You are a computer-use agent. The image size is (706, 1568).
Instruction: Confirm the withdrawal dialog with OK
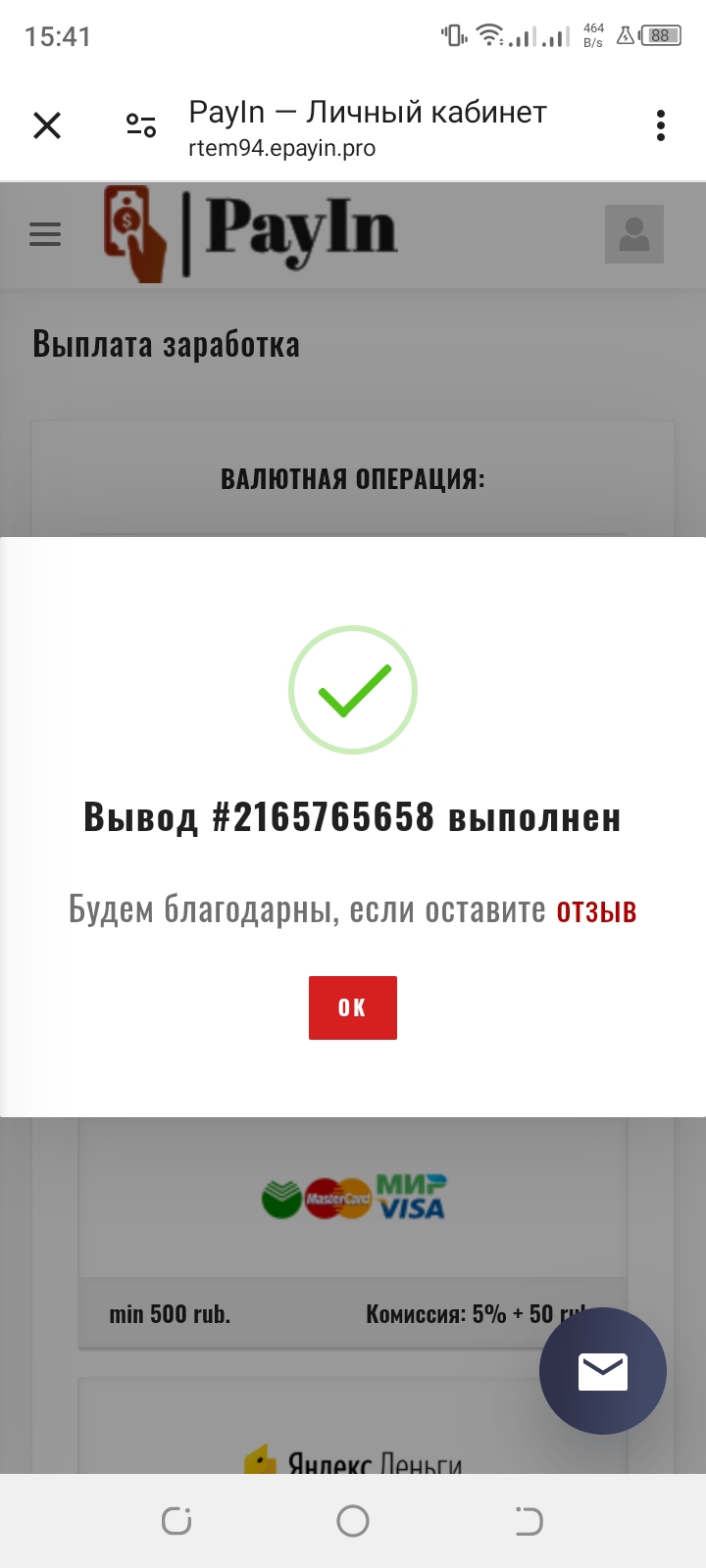coord(352,1007)
